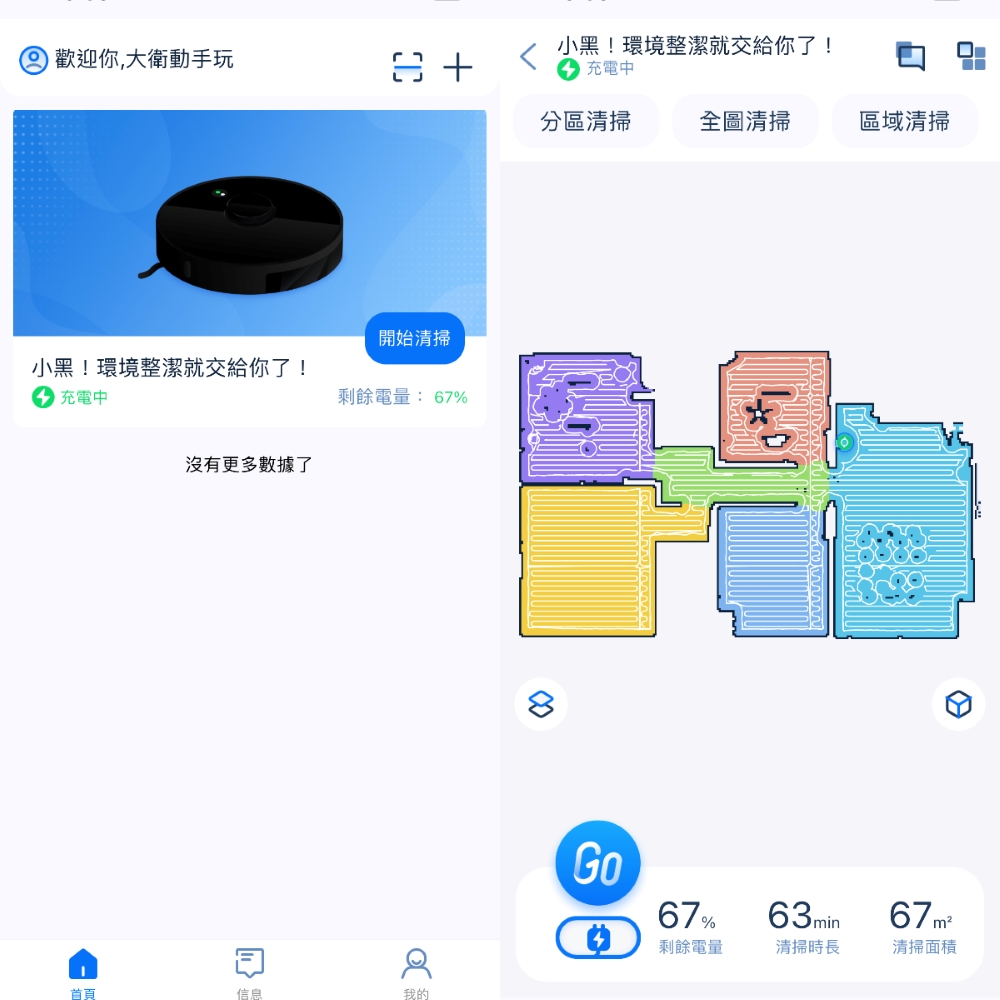Select 分區清掃 mode

pyautogui.click(x=586, y=122)
